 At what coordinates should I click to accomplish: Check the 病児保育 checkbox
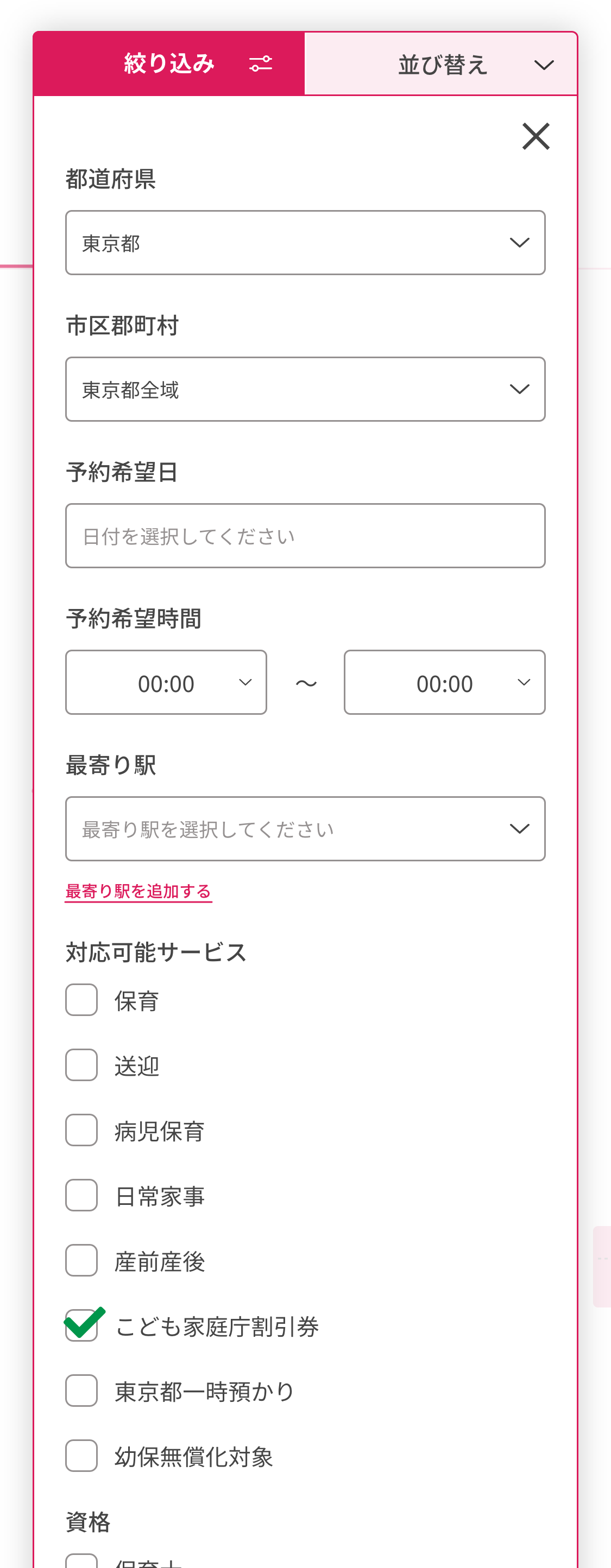[x=80, y=1130]
